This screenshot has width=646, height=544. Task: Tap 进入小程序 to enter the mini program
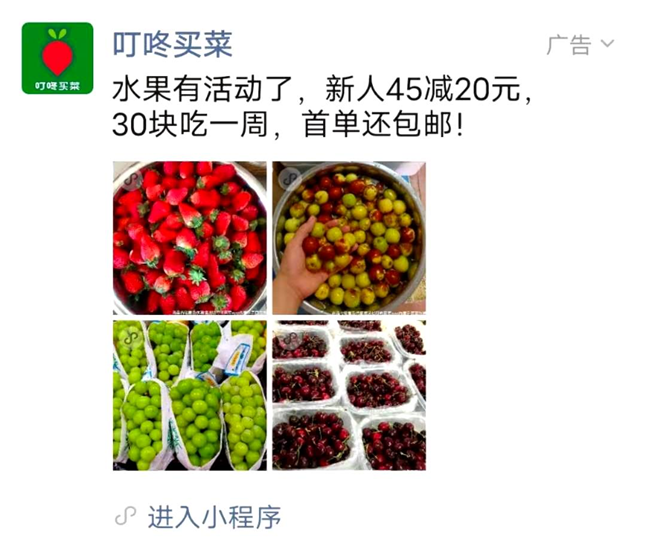pyautogui.click(x=214, y=517)
